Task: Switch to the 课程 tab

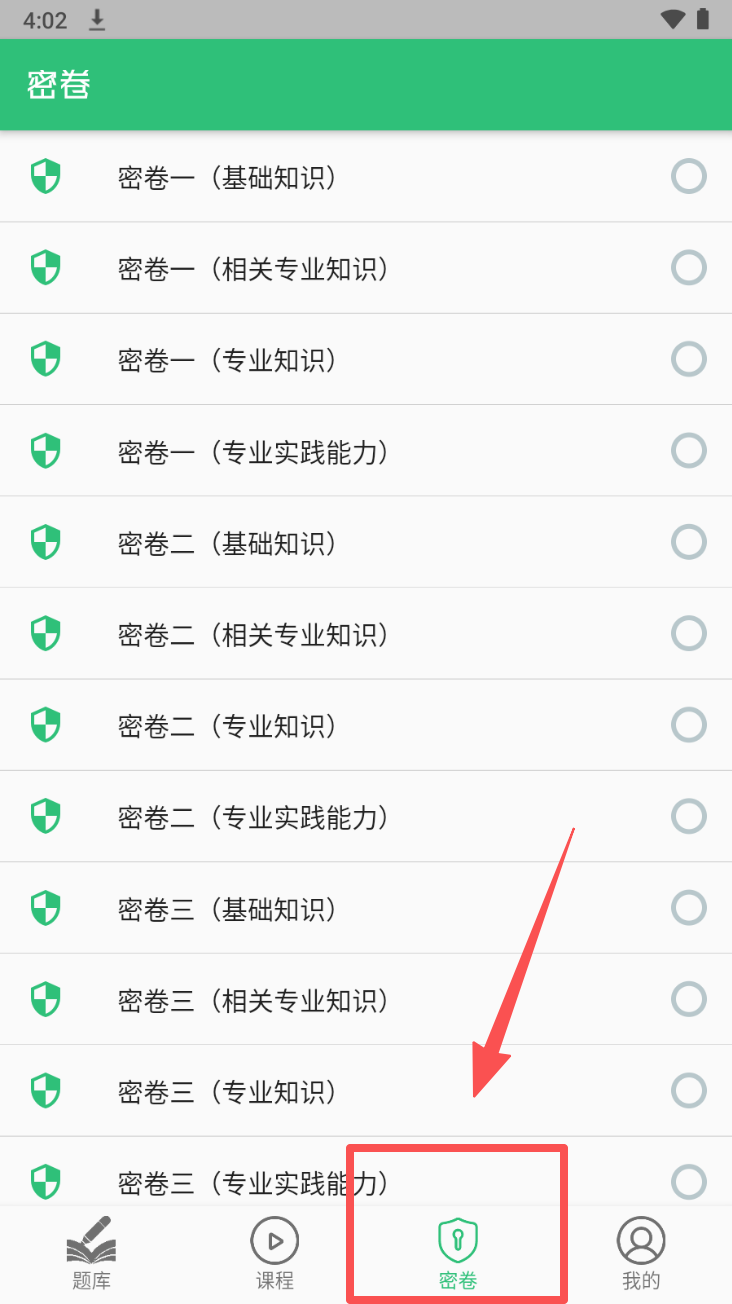Action: point(274,1254)
